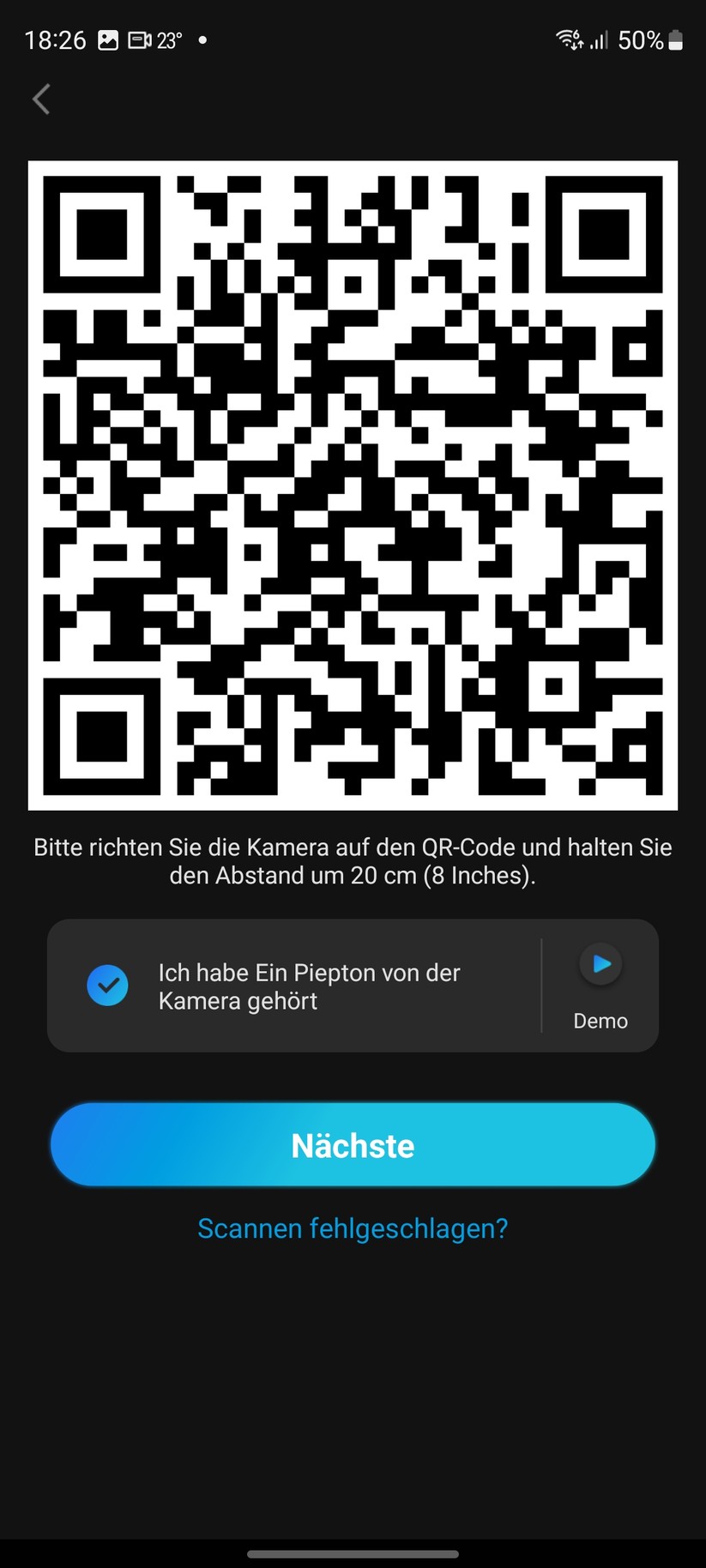Viewport: 706px width, 1568px height.
Task: Tap the confirmation row with Piepton text
Action: click(x=309, y=985)
